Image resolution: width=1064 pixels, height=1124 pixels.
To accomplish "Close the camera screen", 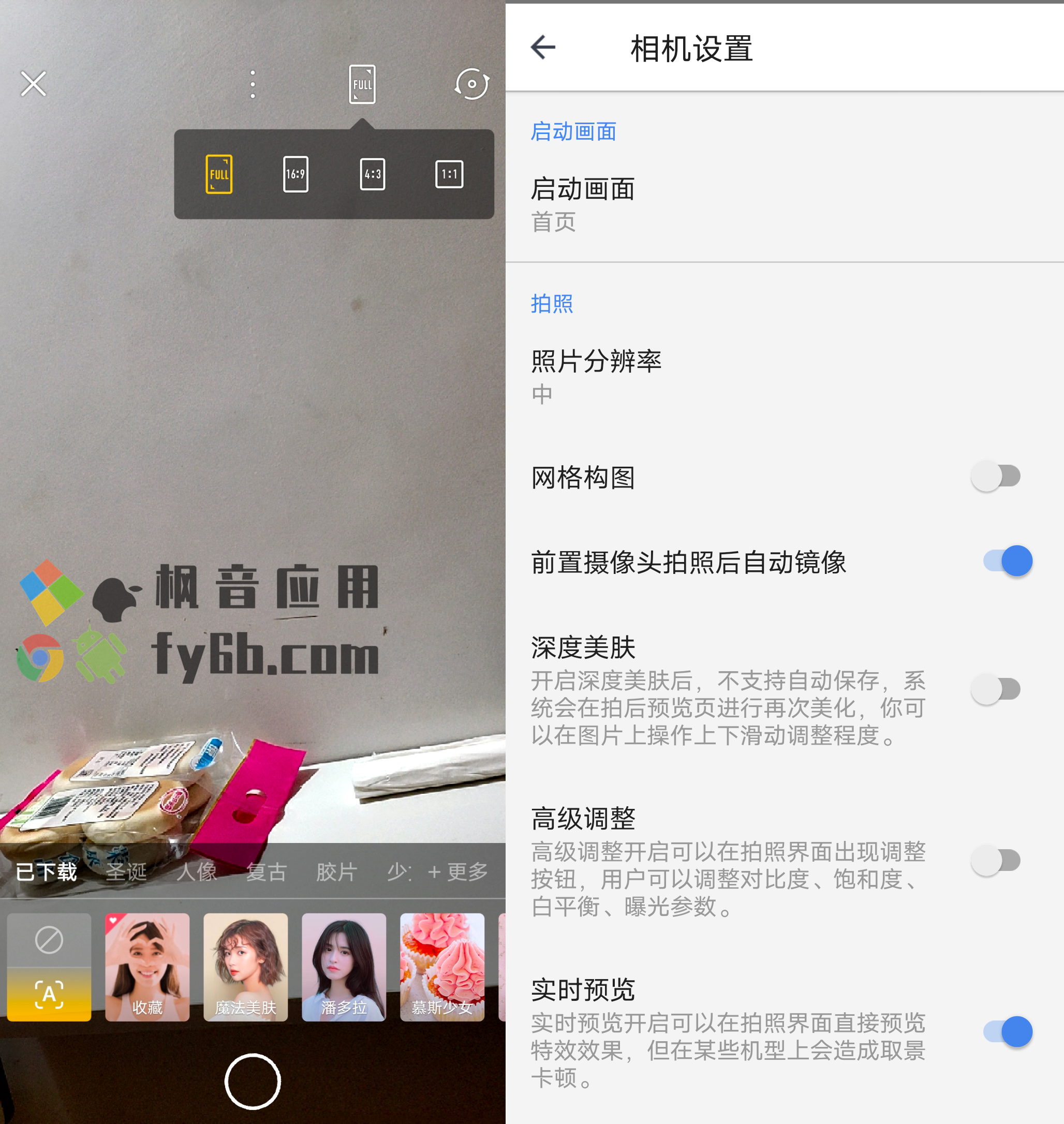I will (x=34, y=84).
